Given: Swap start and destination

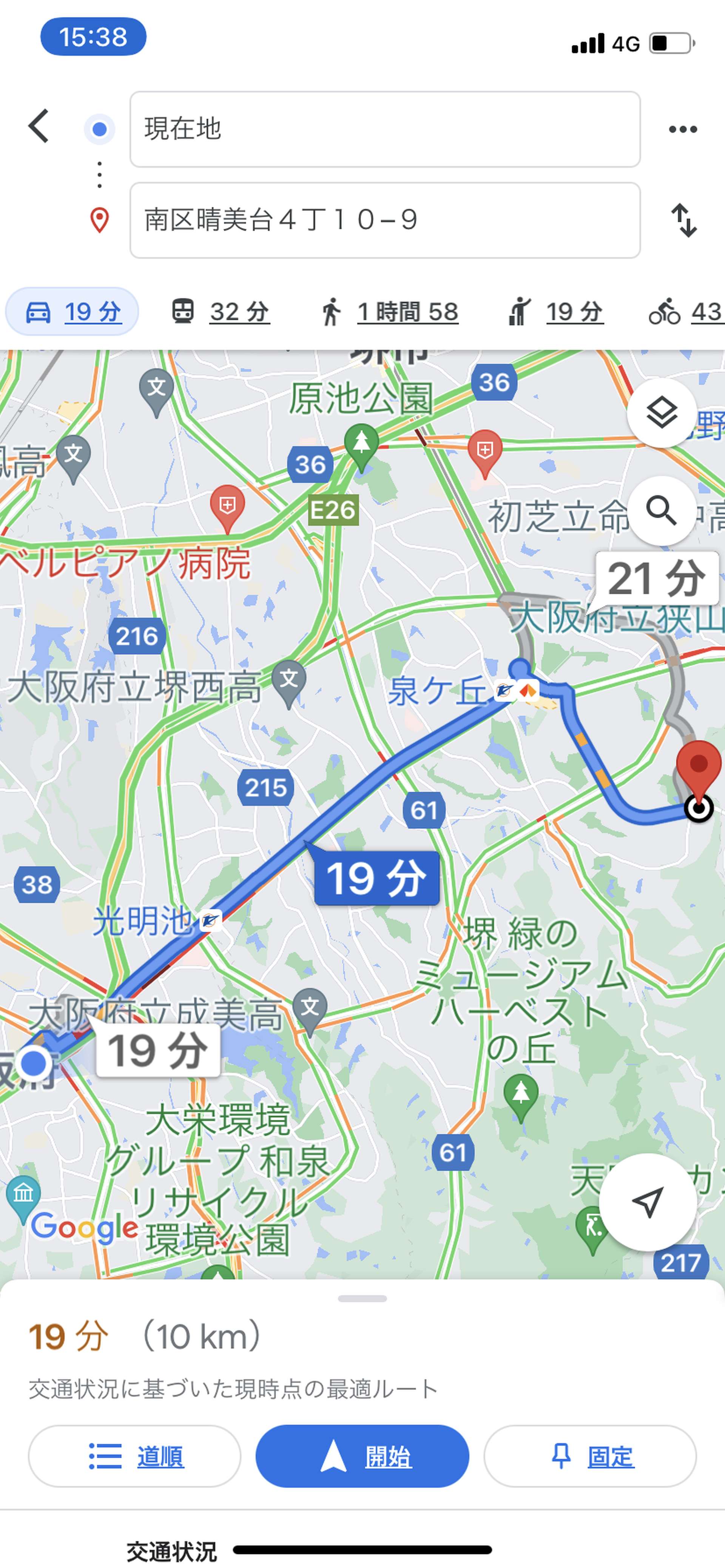Looking at the screenshot, I should pos(683,220).
